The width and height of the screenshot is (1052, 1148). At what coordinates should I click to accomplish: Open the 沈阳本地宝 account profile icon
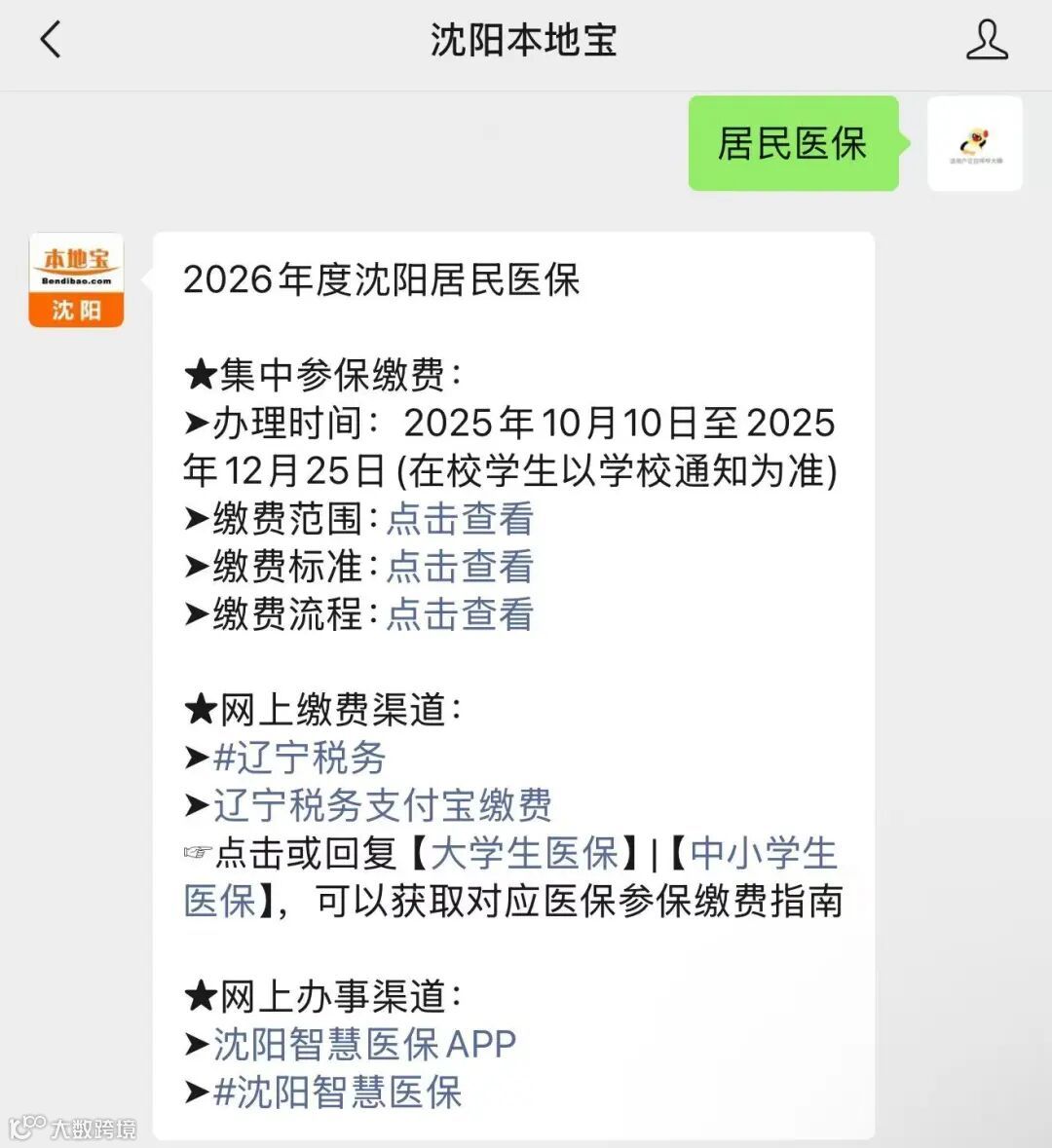pos(986,41)
